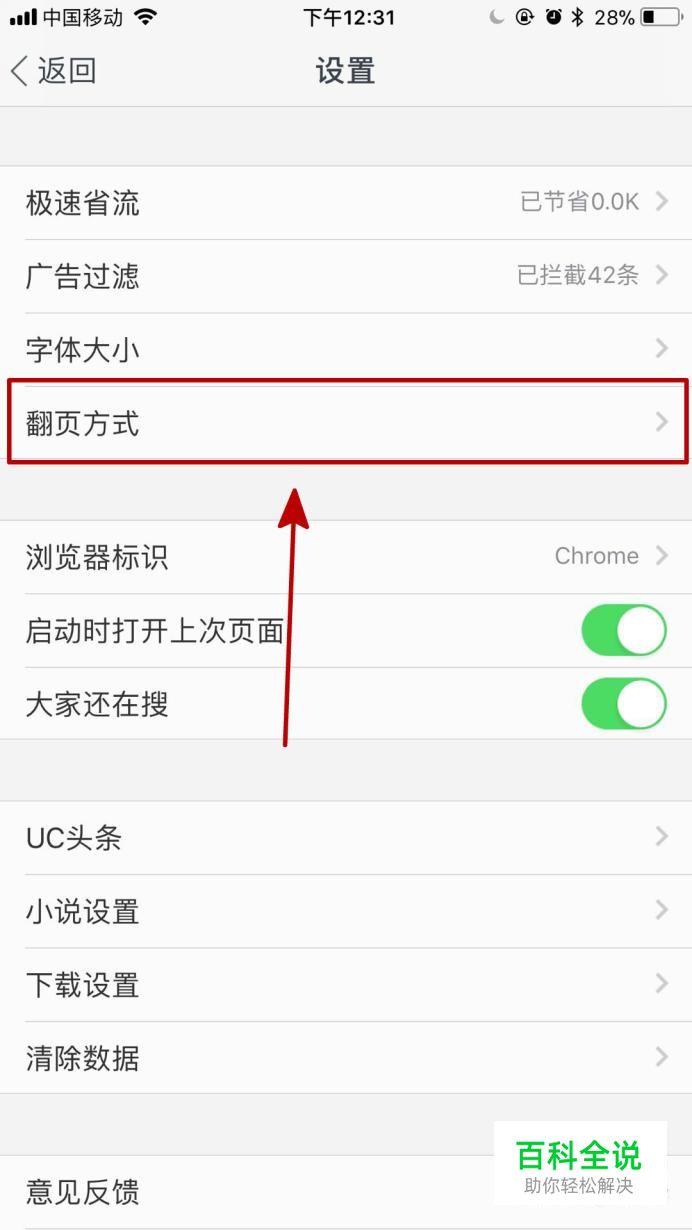This screenshot has height=1230, width=692.
Task: Turn off 大家还在搜 switch
Action: pyautogui.click(x=623, y=704)
